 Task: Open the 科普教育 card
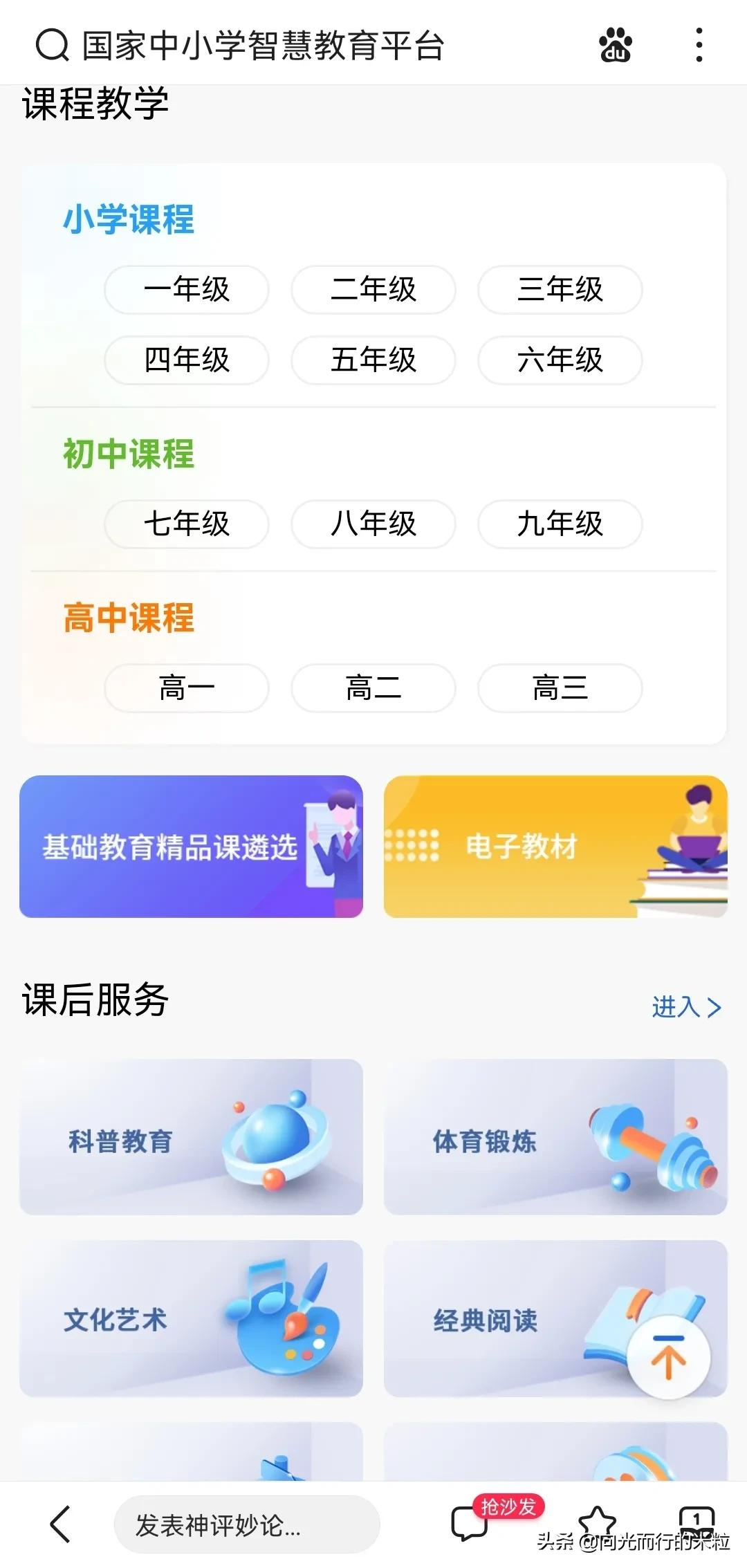[x=192, y=1137]
